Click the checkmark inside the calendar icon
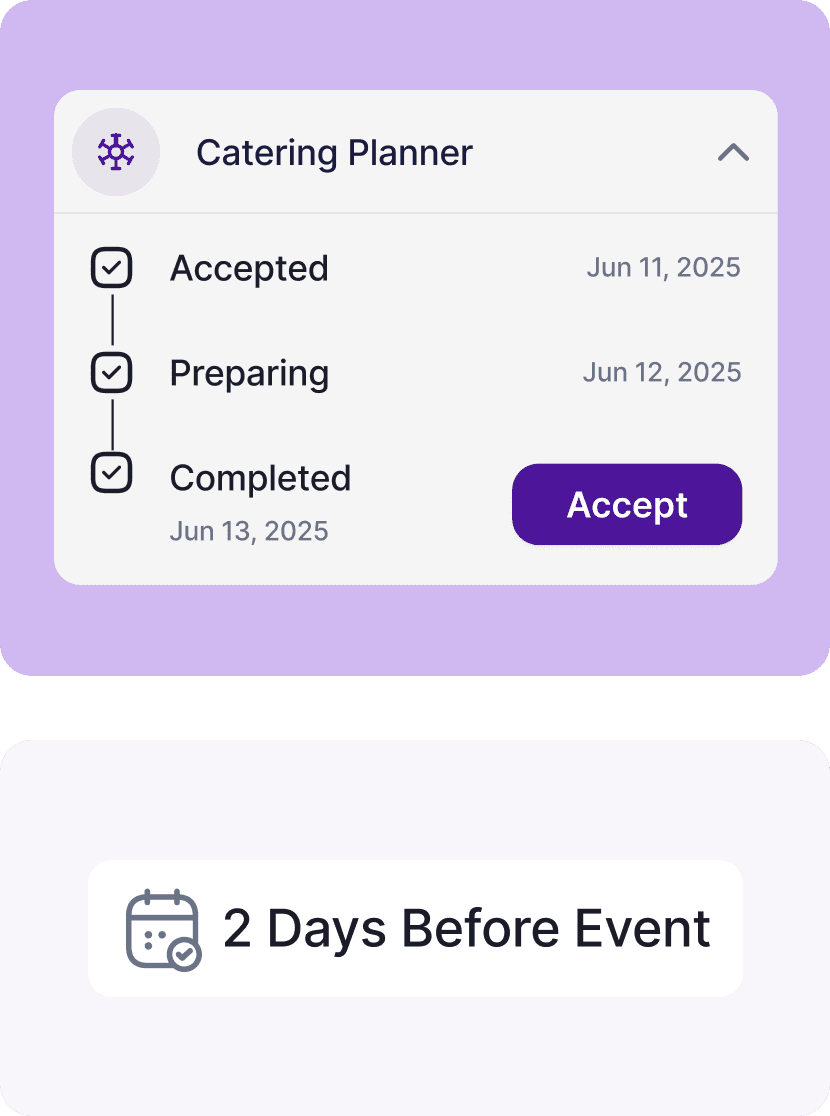This screenshot has height=1116, width=830. pos(183,955)
